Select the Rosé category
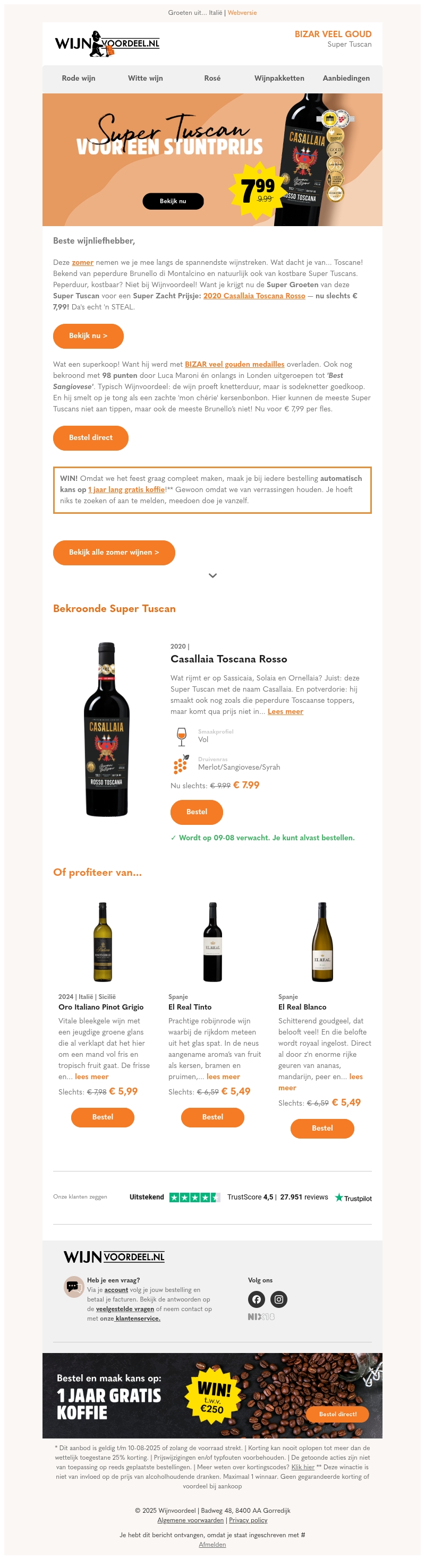Image resolution: width=425 pixels, height=1568 pixels. point(212,79)
